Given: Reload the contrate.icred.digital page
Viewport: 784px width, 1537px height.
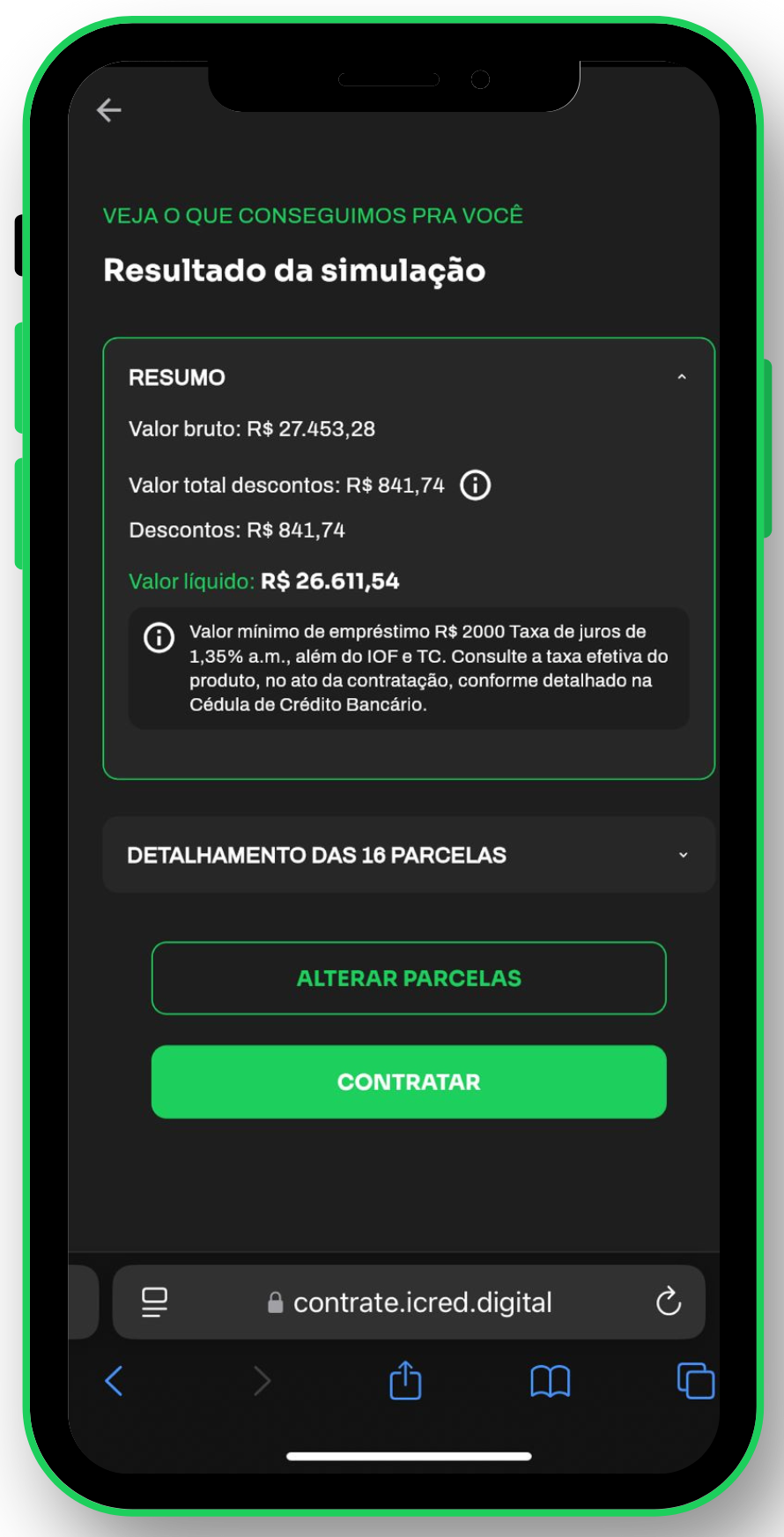Looking at the screenshot, I should point(669,1301).
